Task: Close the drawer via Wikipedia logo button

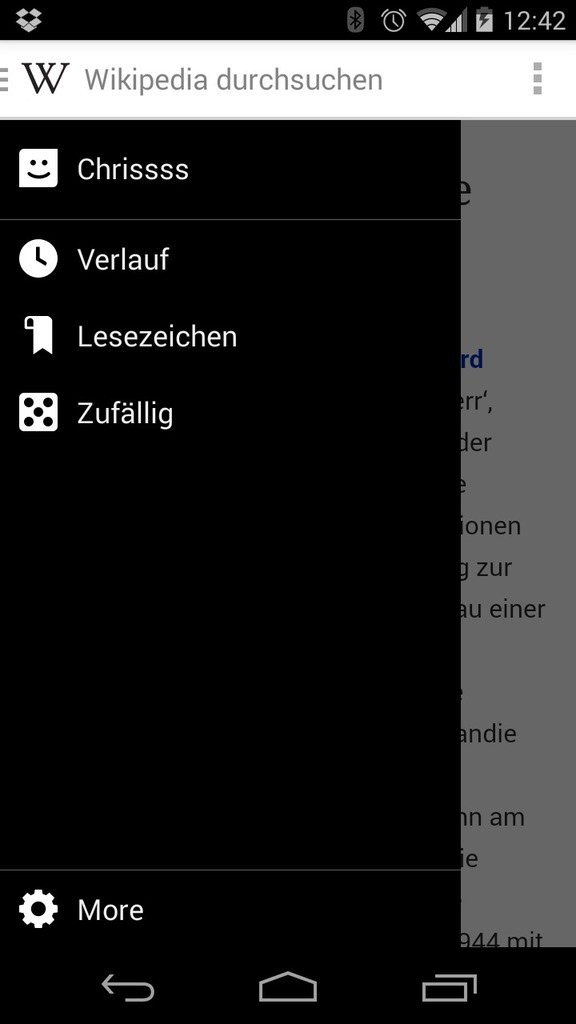Action: 37,79
